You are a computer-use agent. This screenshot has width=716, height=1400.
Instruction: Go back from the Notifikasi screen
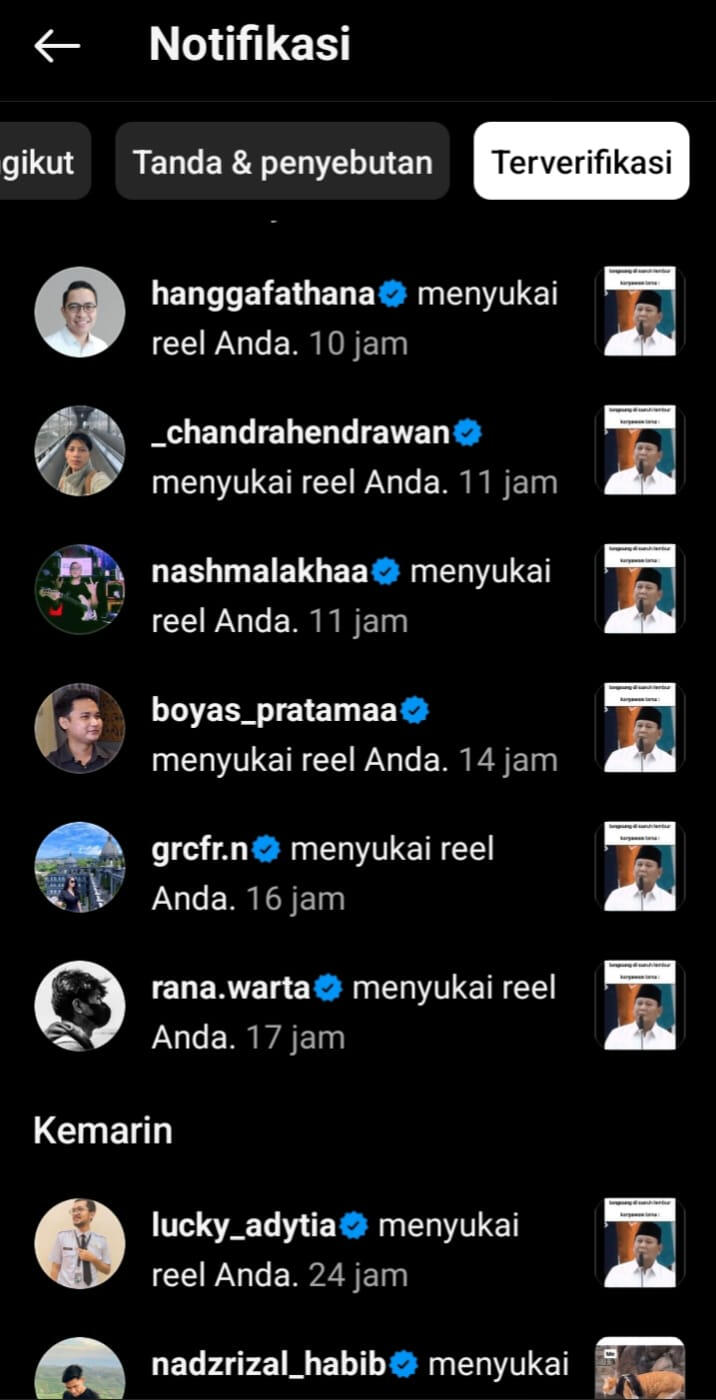coord(57,45)
